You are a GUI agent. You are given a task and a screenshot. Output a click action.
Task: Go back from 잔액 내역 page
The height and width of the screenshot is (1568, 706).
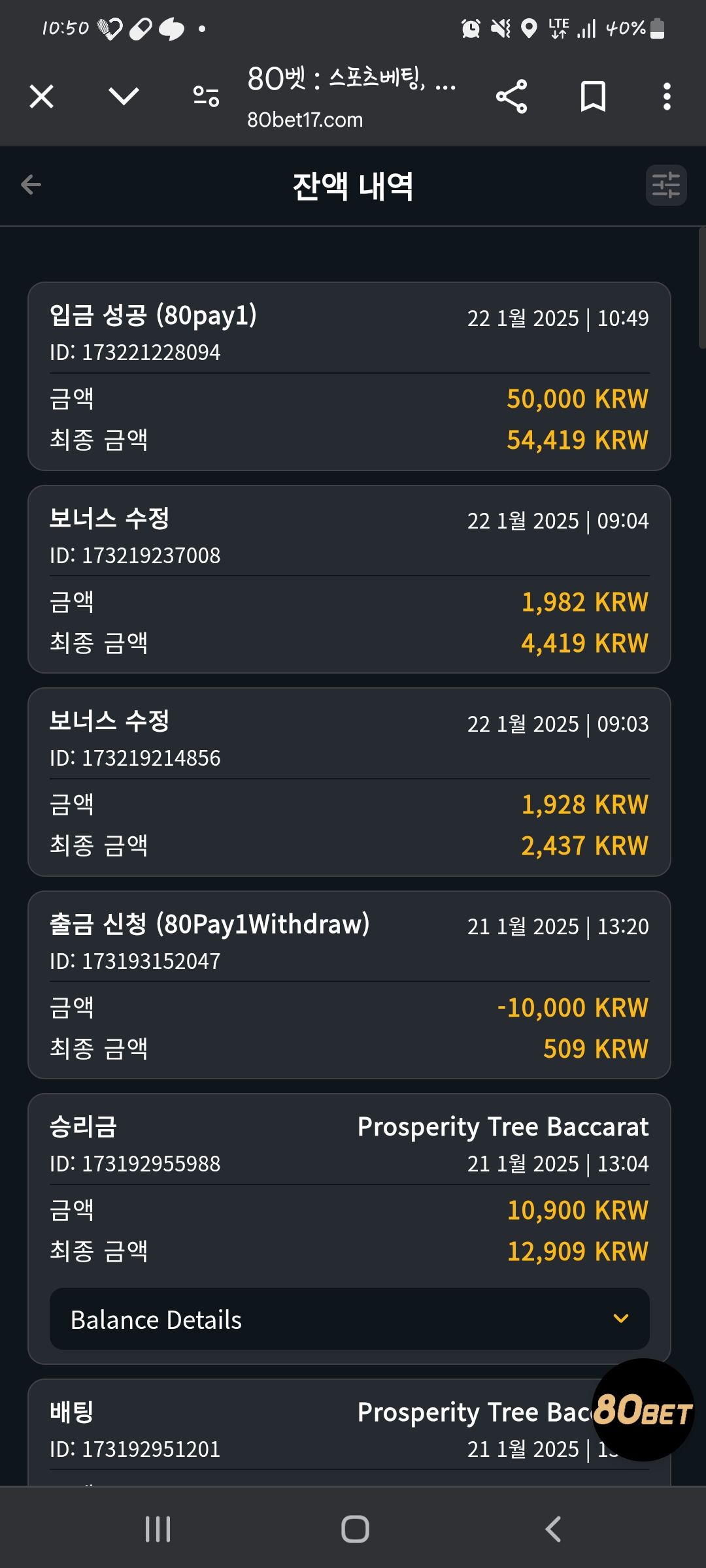click(x=31, y=185)
